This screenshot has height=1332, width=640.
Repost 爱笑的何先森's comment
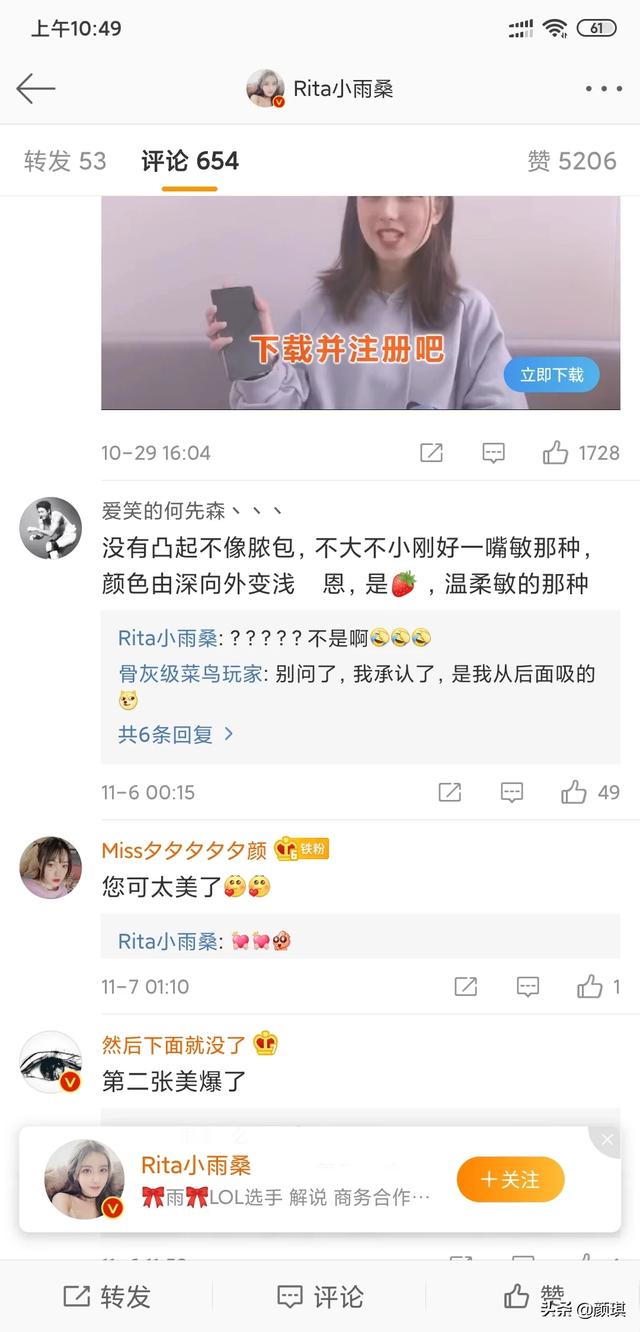point(450,793)
